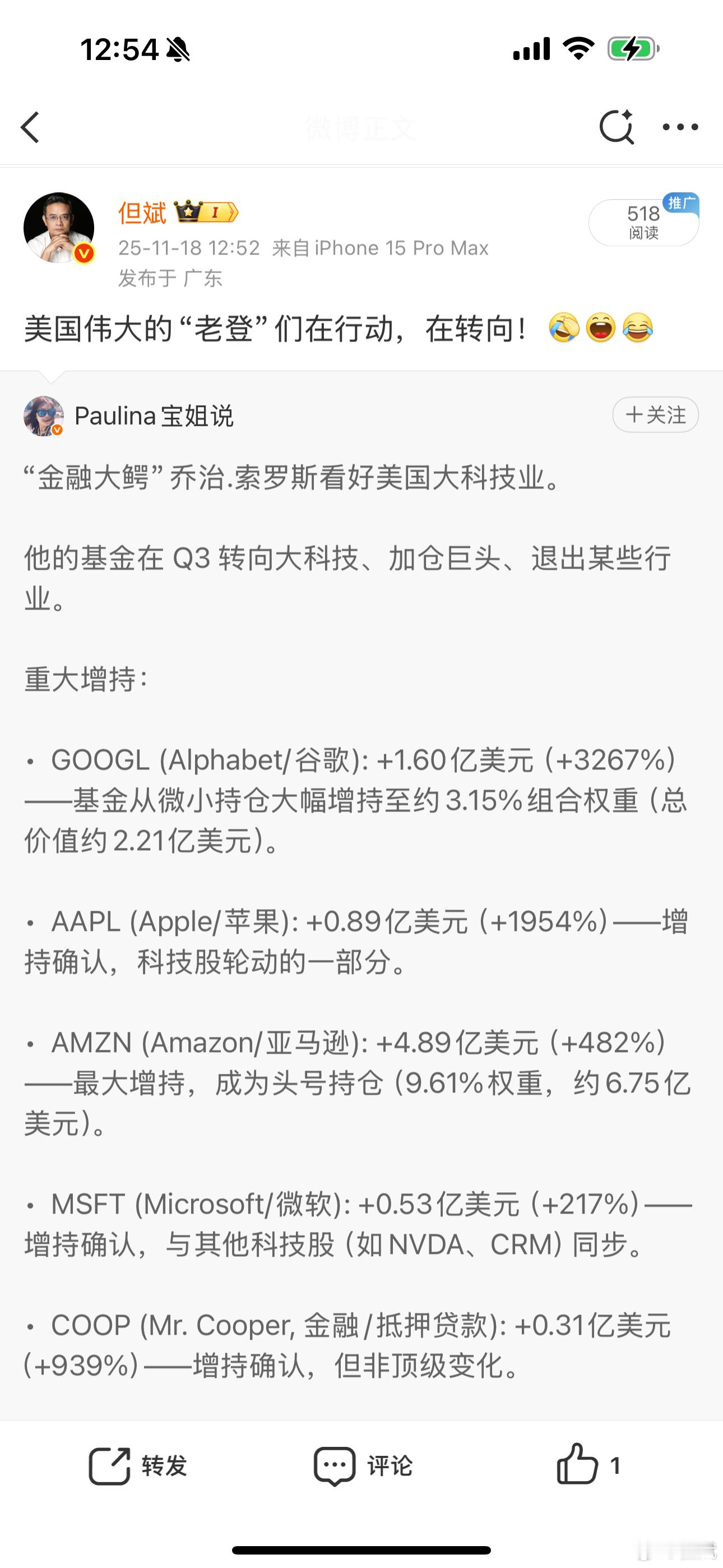Tap 但斌's profile picture
Screen dimensions: 723x1568
tap(58, 227)
